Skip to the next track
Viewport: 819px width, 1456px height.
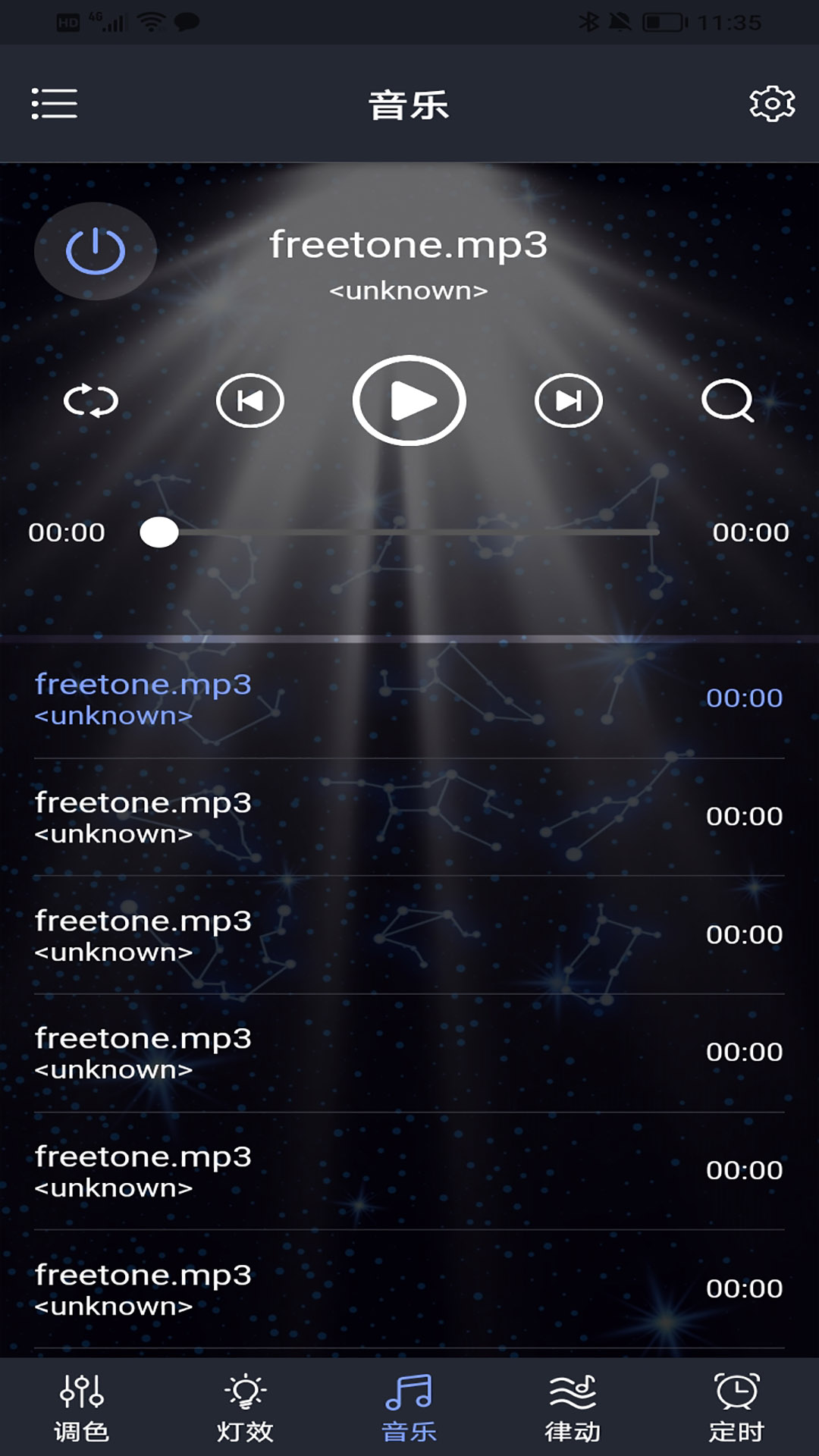click(569, 400)
